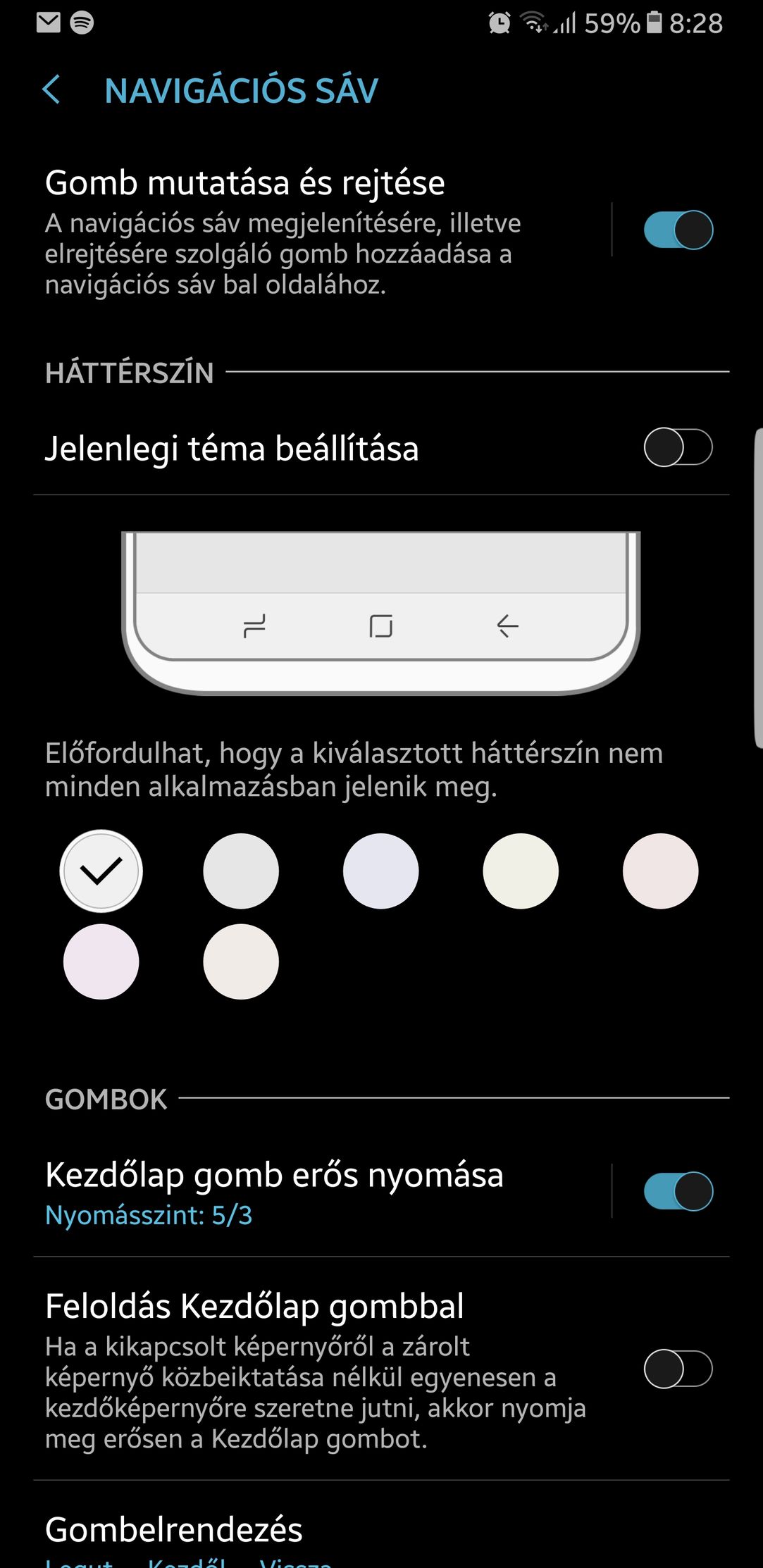Open Kezdőlap gomb erős nyomása settings
The width and height of the screenshot is (763, 1568).
(322, 1192)
